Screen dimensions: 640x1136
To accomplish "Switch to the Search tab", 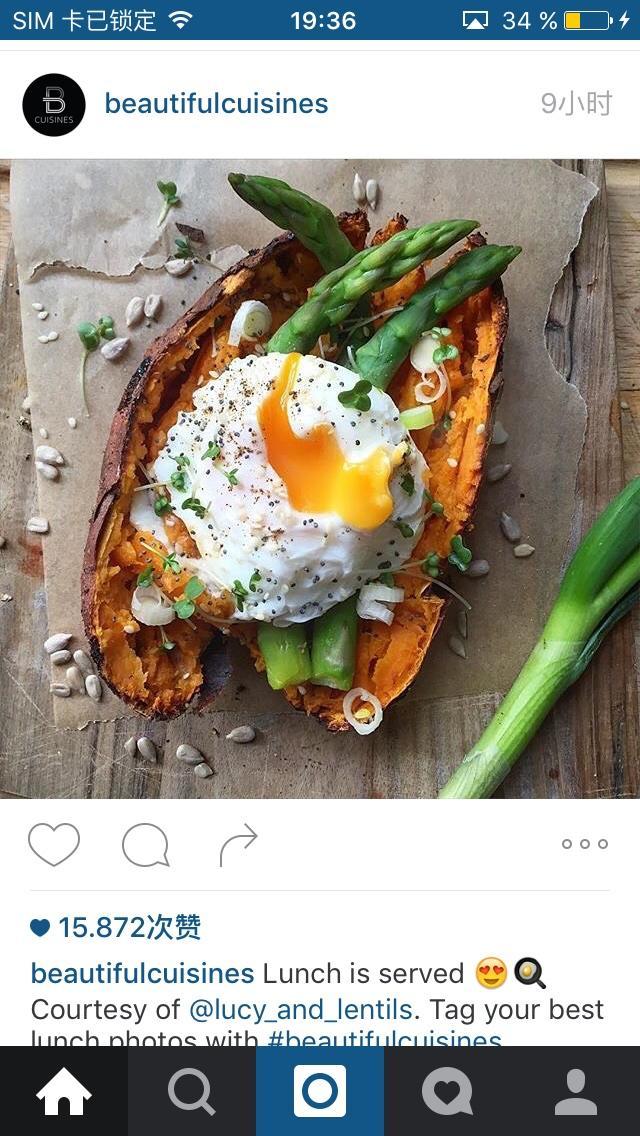I will pyautogui.click(x=192, y=1091).
